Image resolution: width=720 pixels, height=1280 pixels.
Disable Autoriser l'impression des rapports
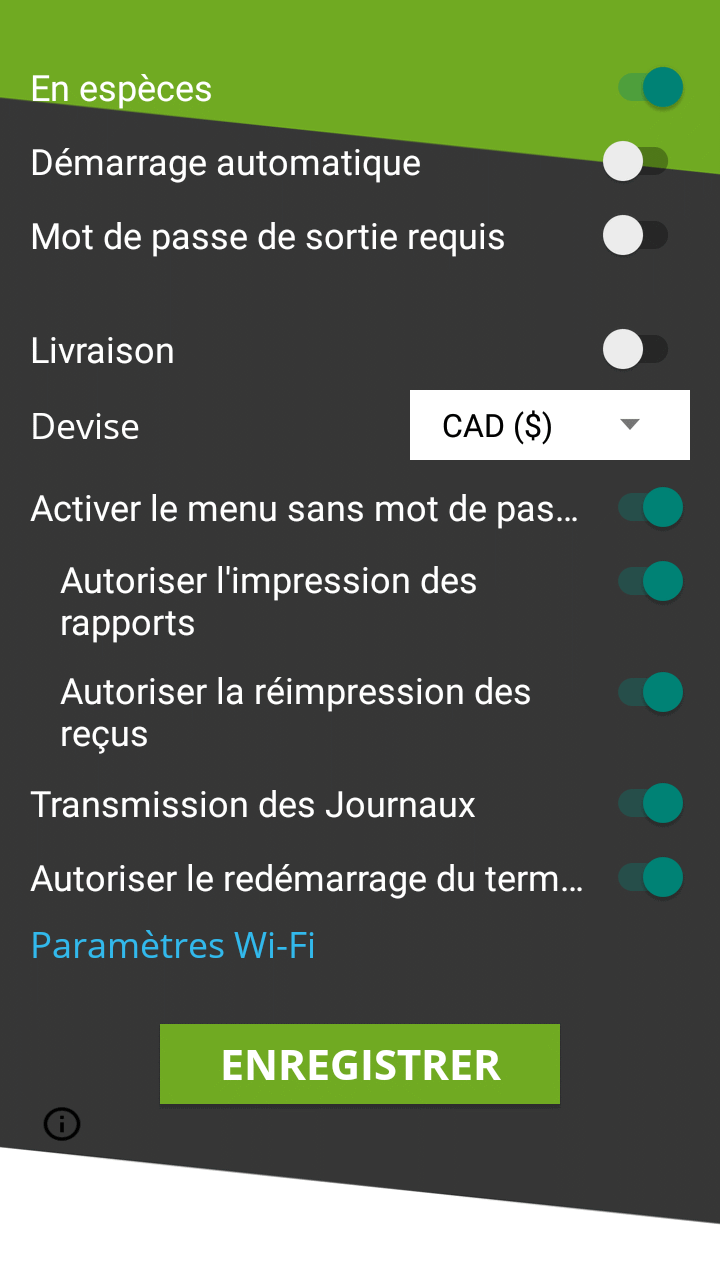(x=650, y=582)
